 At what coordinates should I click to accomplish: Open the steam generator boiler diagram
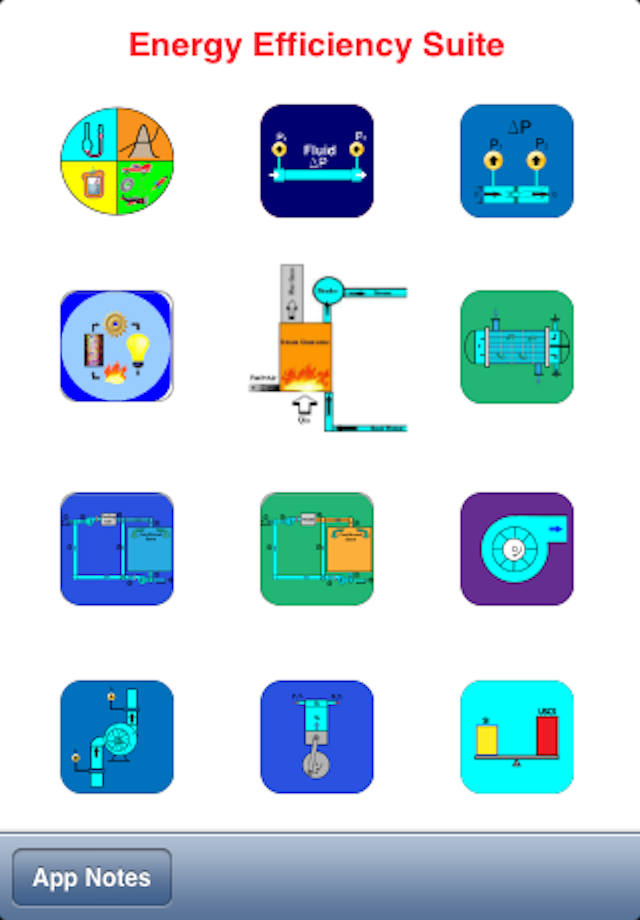click(x=325, y=347)
